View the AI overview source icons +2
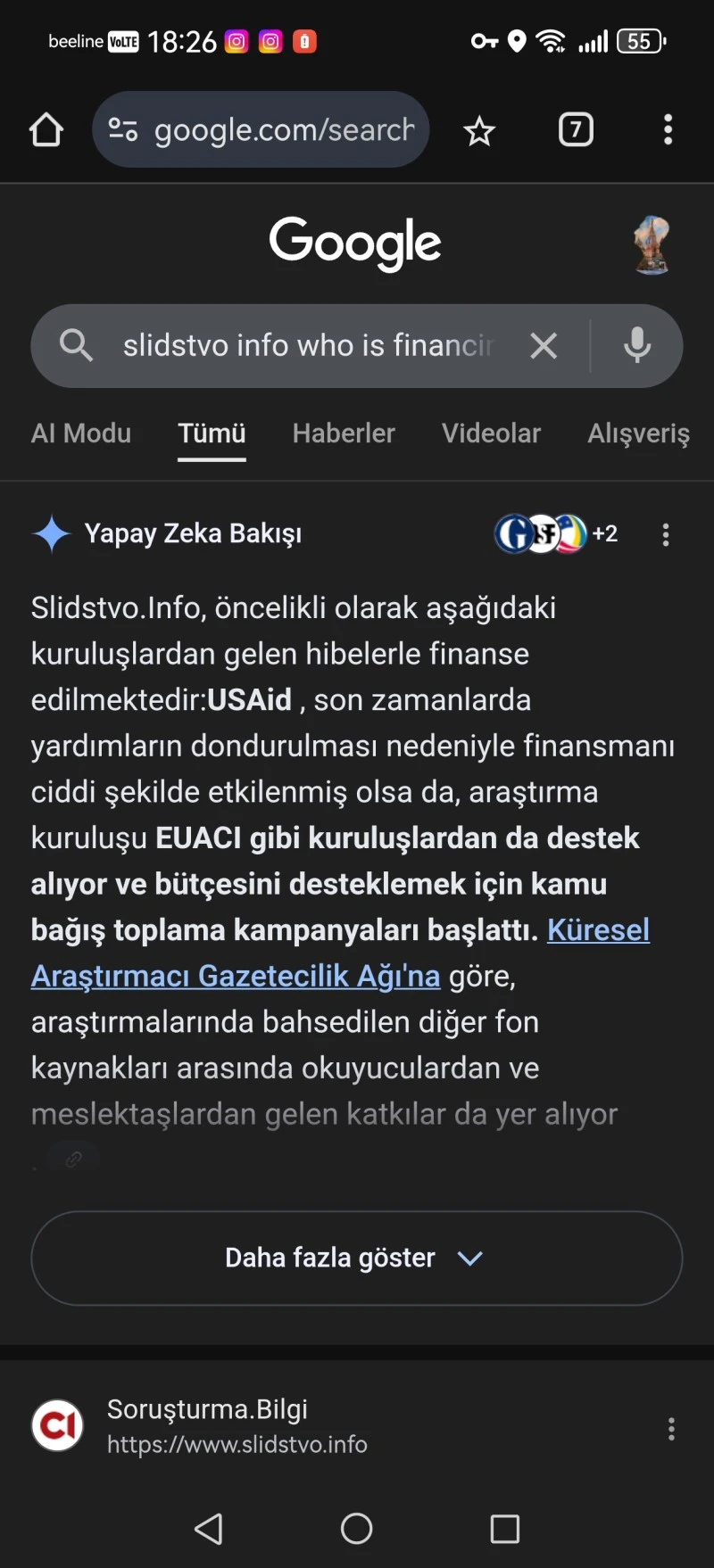This screenshot has height=1568, width=714. coord(555,534)
